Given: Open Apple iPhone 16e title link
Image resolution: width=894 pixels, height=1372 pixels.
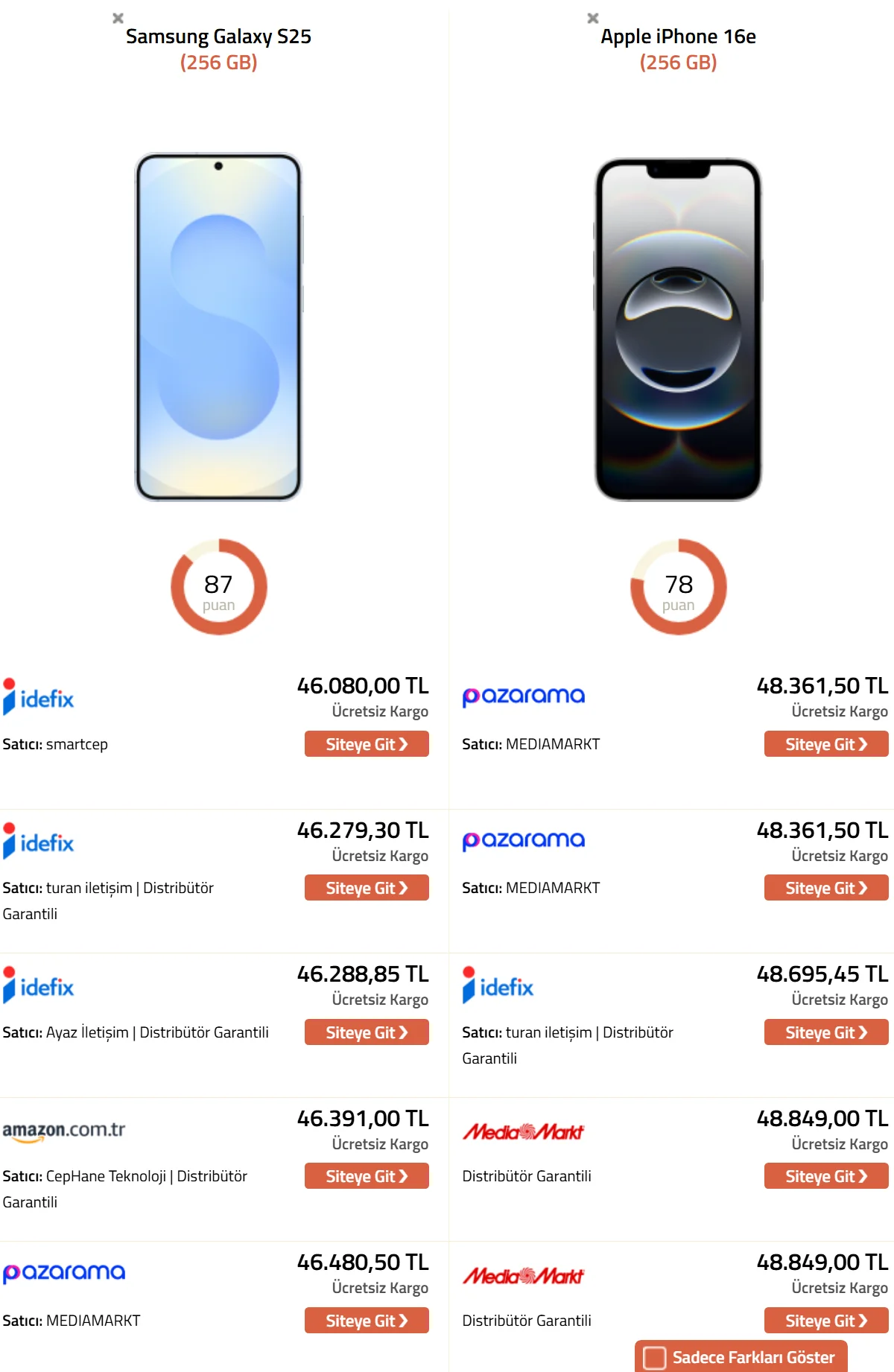Looking at the screenshot, I should [x=678, y=36].
